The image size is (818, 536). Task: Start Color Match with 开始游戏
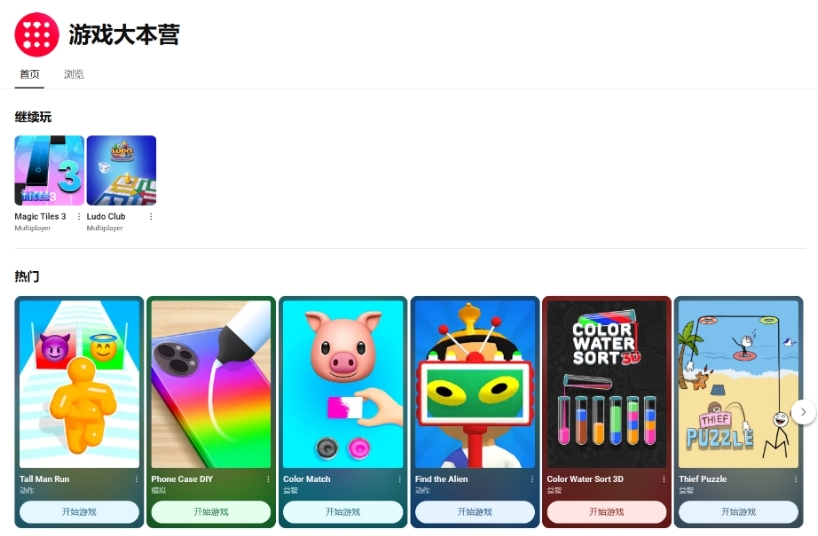click(x=343, y=511)
